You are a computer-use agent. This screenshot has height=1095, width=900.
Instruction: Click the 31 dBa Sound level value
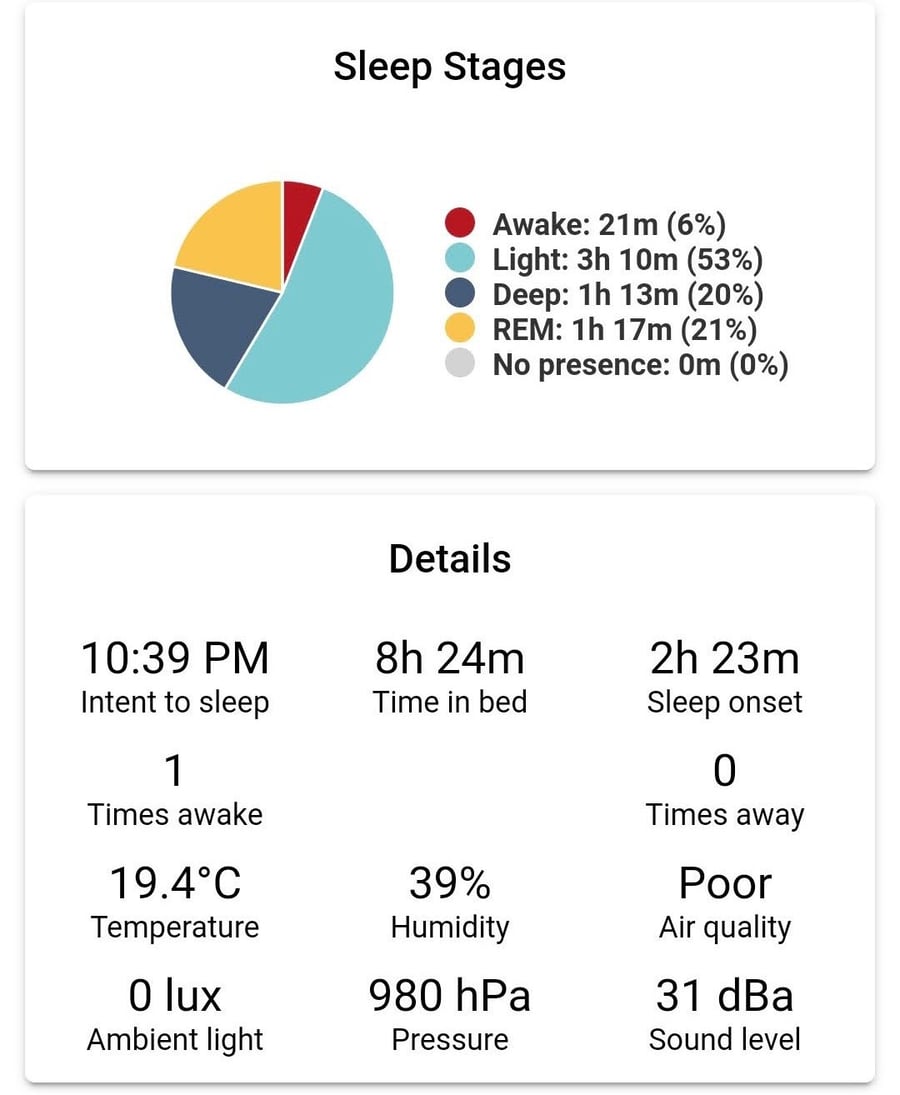[x=724, y=995]
